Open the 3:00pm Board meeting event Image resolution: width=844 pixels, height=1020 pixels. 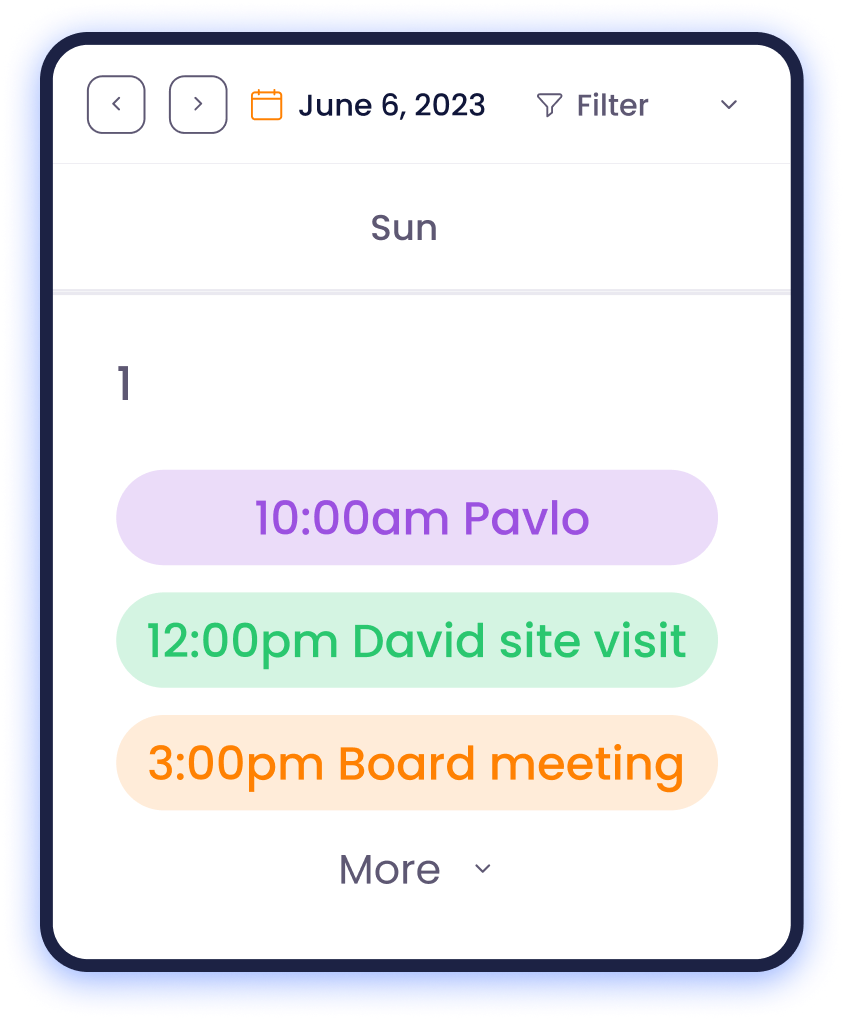tap(417, 763)
